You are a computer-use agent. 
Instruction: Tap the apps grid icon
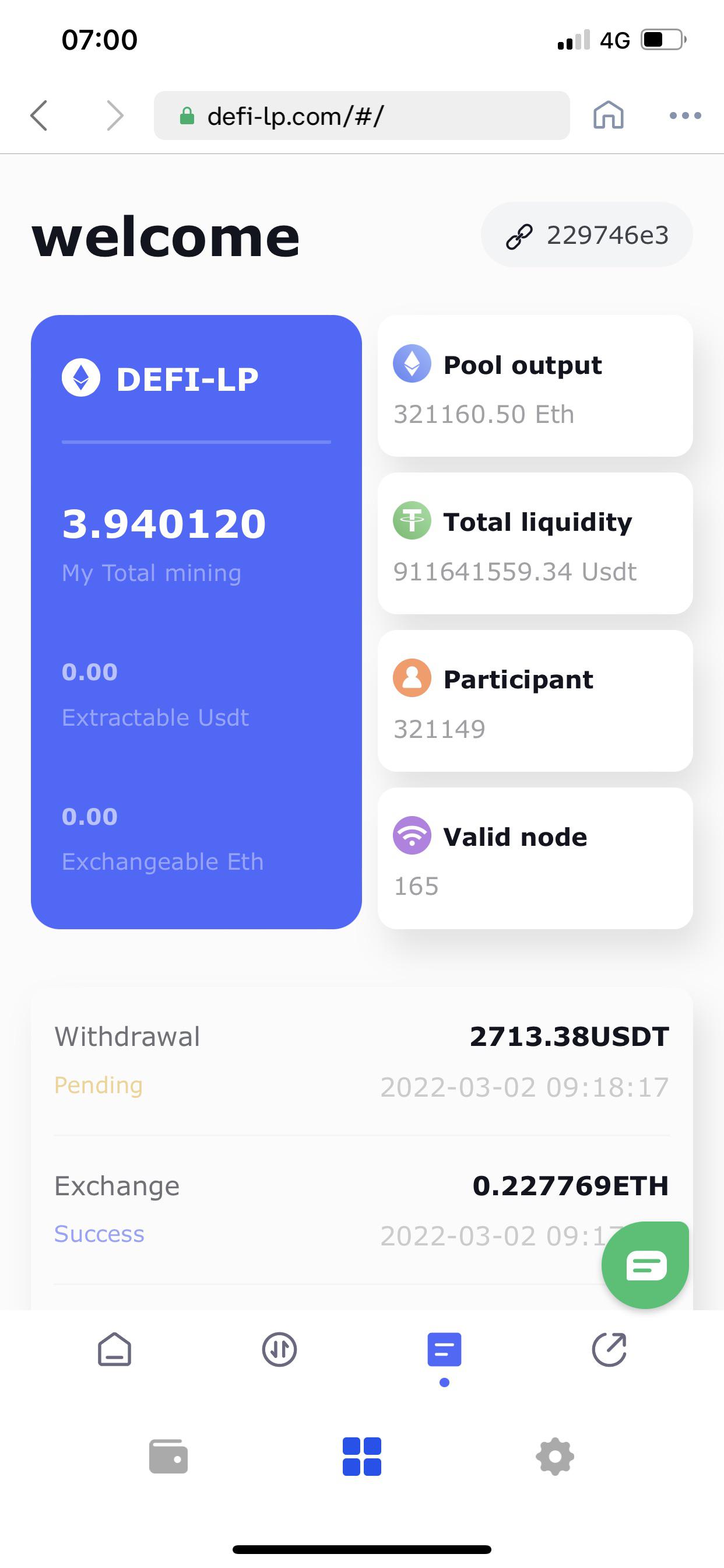coord(362,1456)
